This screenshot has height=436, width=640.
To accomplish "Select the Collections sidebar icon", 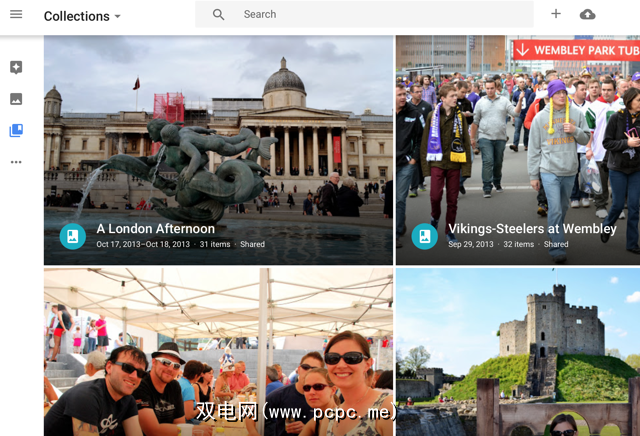I will tap(16, 130).
